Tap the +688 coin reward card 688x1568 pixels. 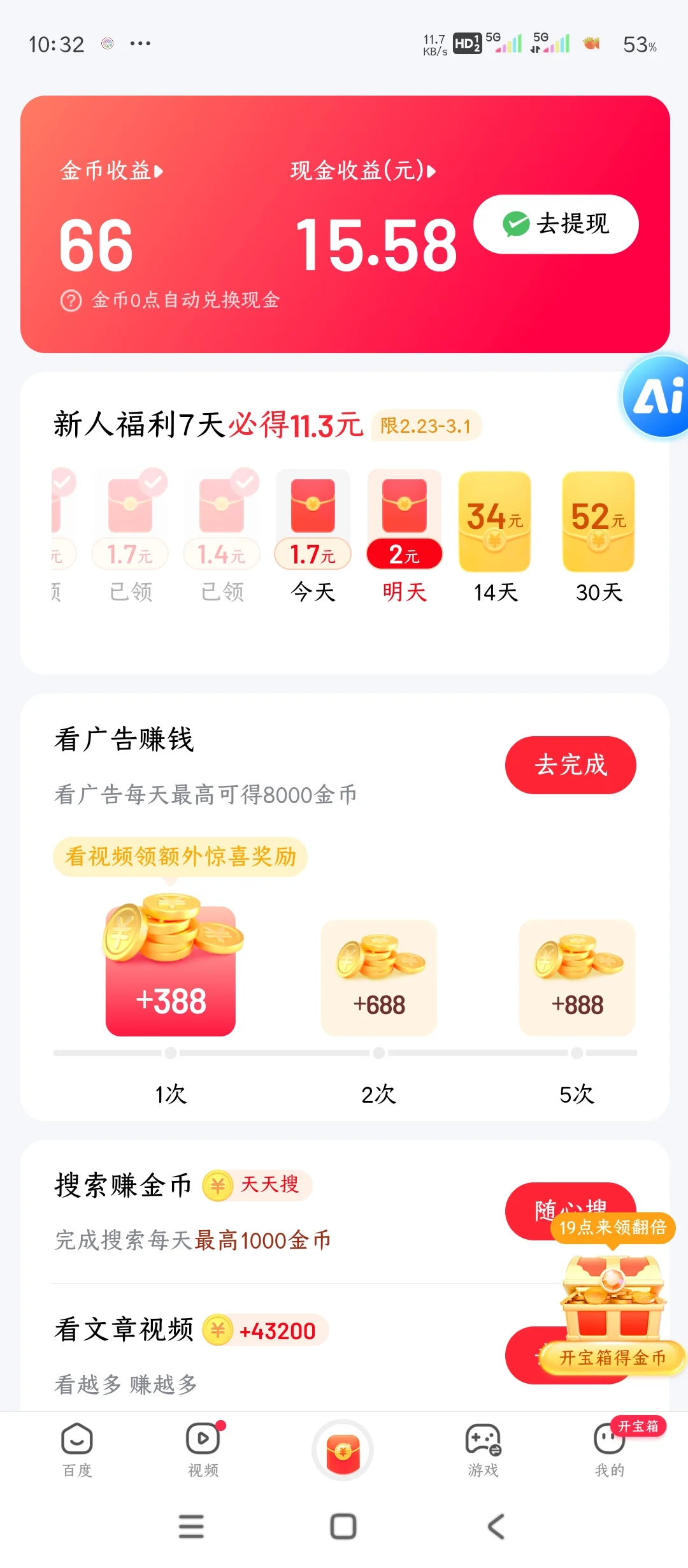coord(379,978)
